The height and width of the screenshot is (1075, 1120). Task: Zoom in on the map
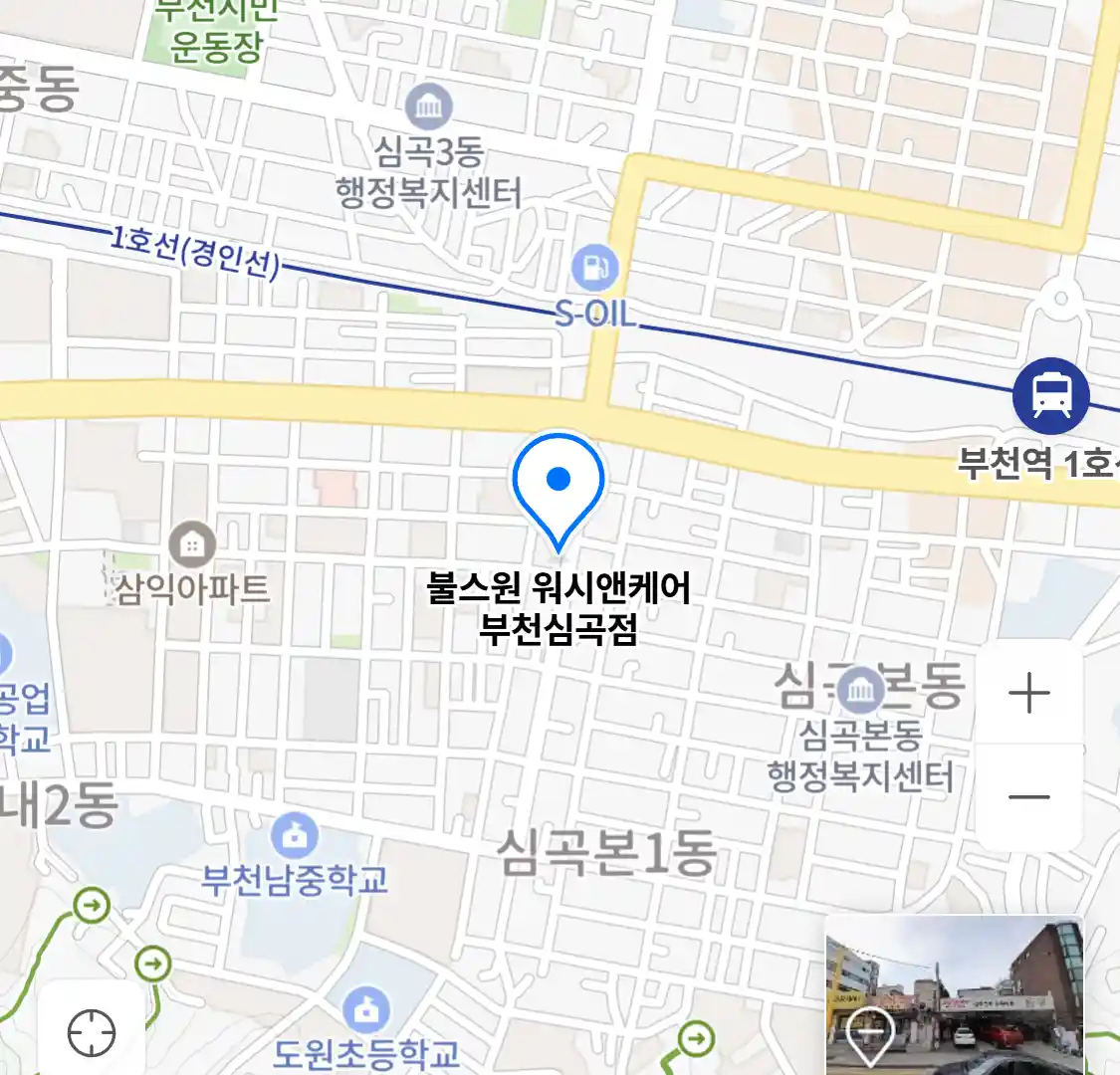click(x=1028, y=693)
